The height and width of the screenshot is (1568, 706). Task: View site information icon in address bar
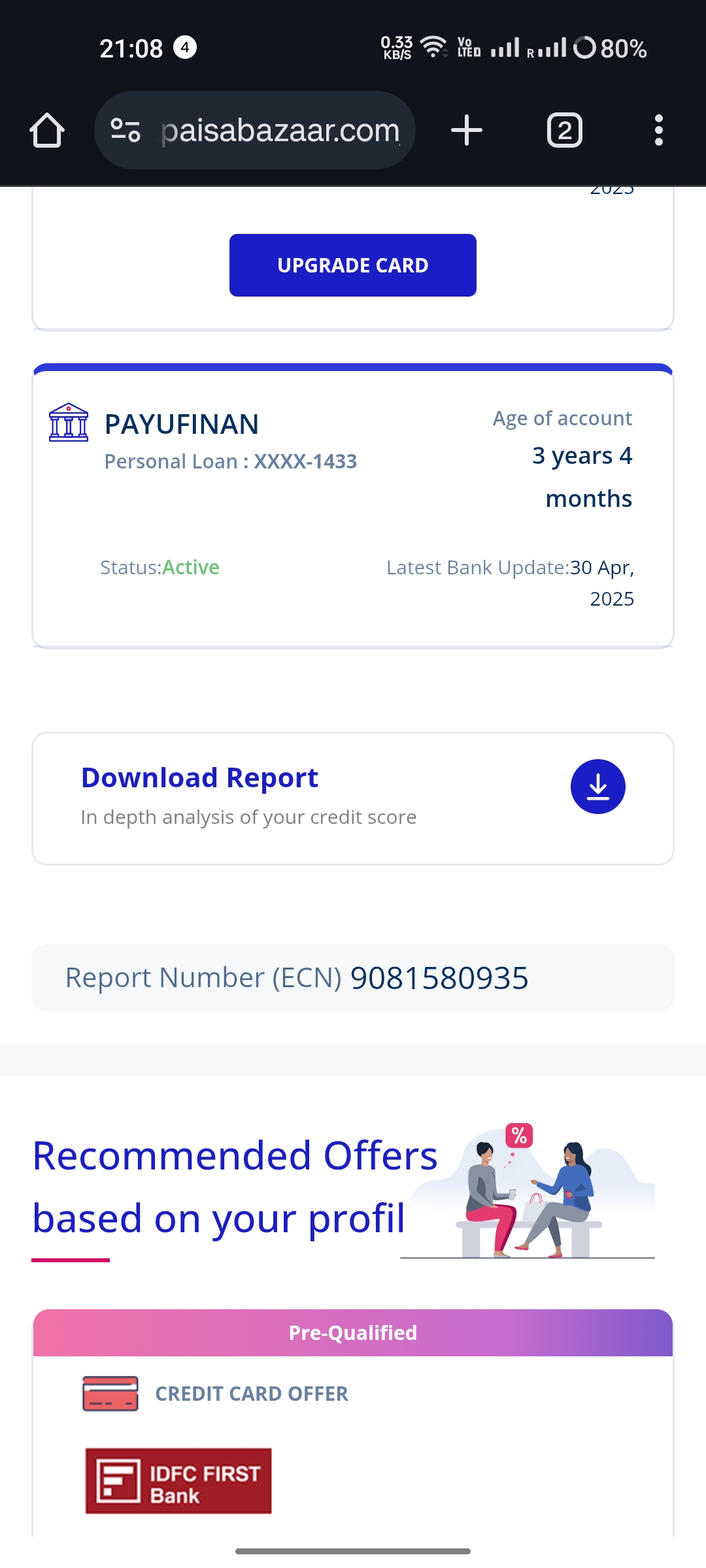coord(126,130)
